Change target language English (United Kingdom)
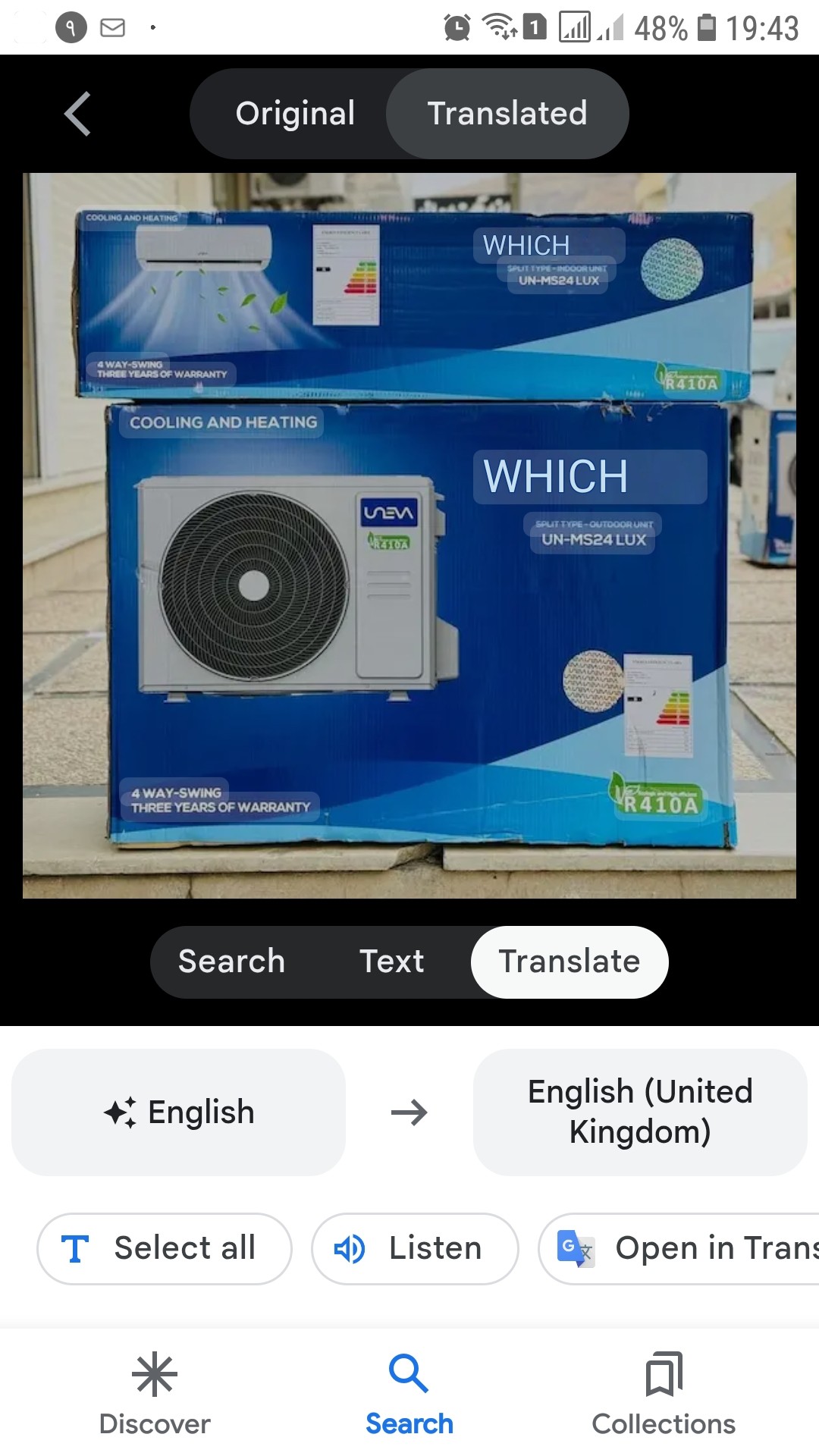The height and width of the screenshot is (1456, 819). 639,1112
